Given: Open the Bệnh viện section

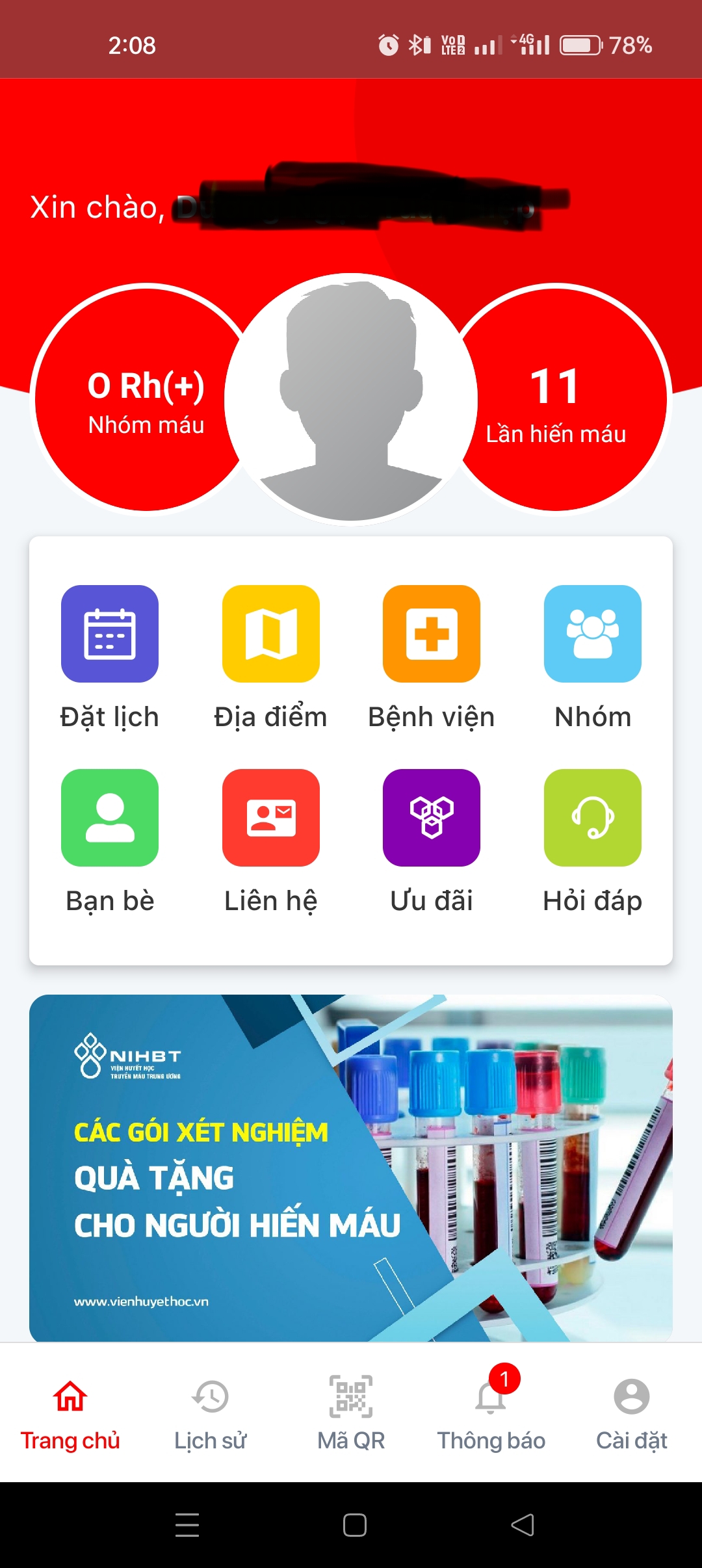Looking at the screenshot, I should point(432,634).
